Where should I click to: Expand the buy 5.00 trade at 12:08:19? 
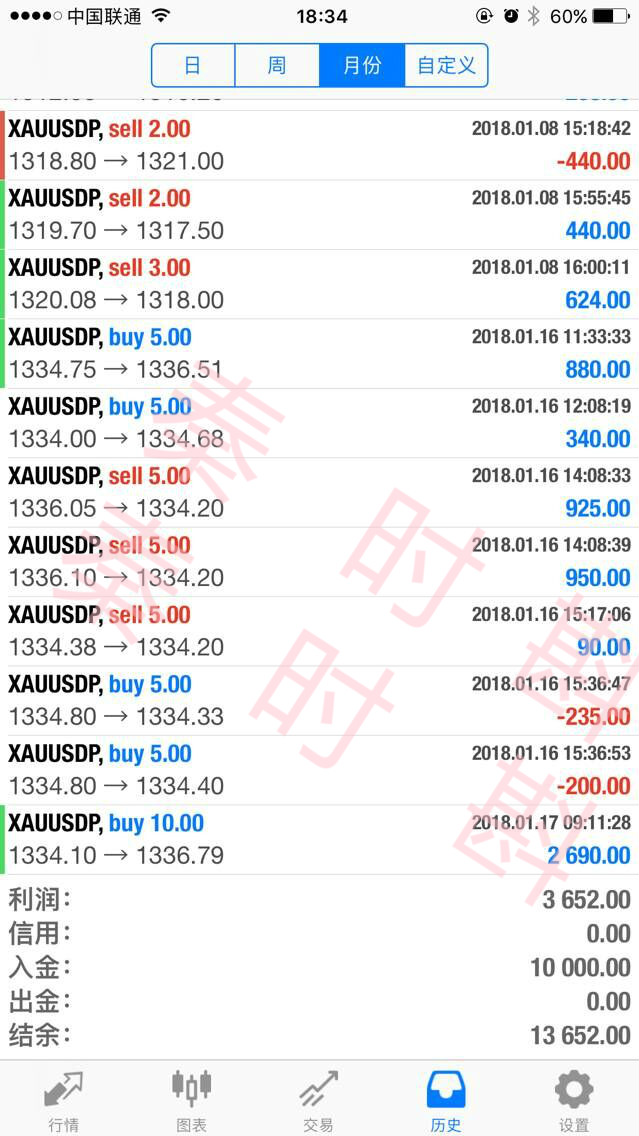(320, 423)
